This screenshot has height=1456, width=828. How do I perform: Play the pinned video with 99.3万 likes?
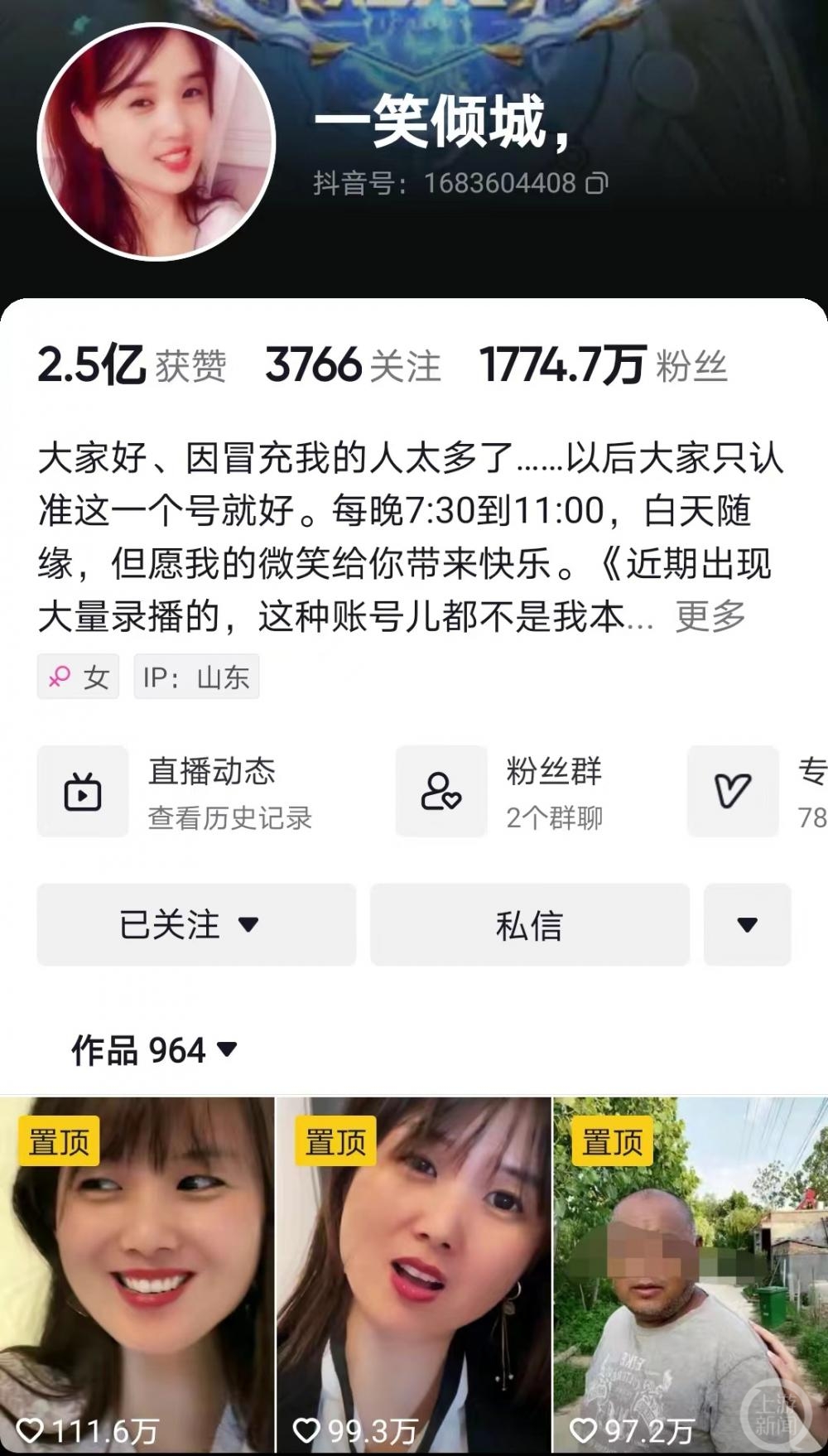pyautogui.click(x=413, y=1275)
